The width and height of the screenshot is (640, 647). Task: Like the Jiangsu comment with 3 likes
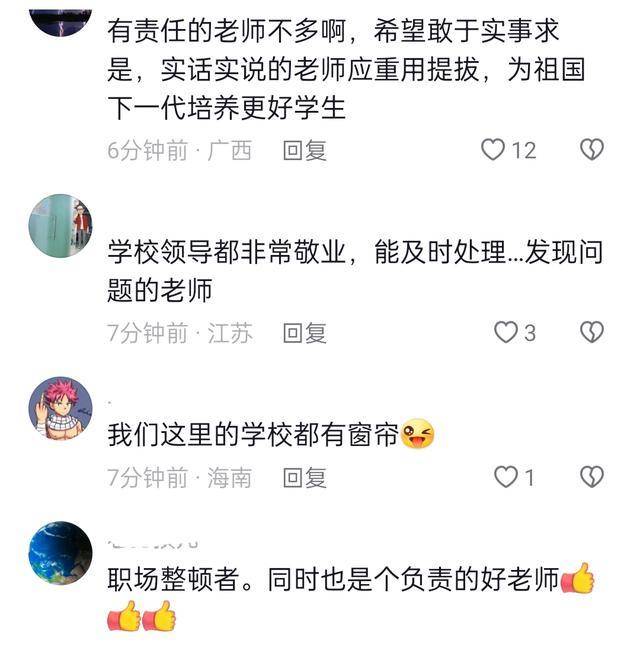[x=506, y=332]
